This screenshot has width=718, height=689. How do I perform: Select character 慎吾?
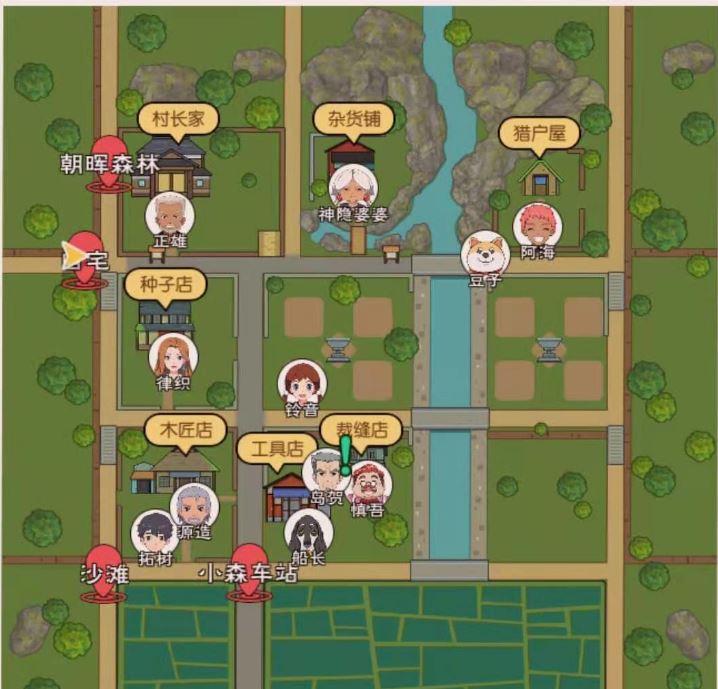click(369, 482)
